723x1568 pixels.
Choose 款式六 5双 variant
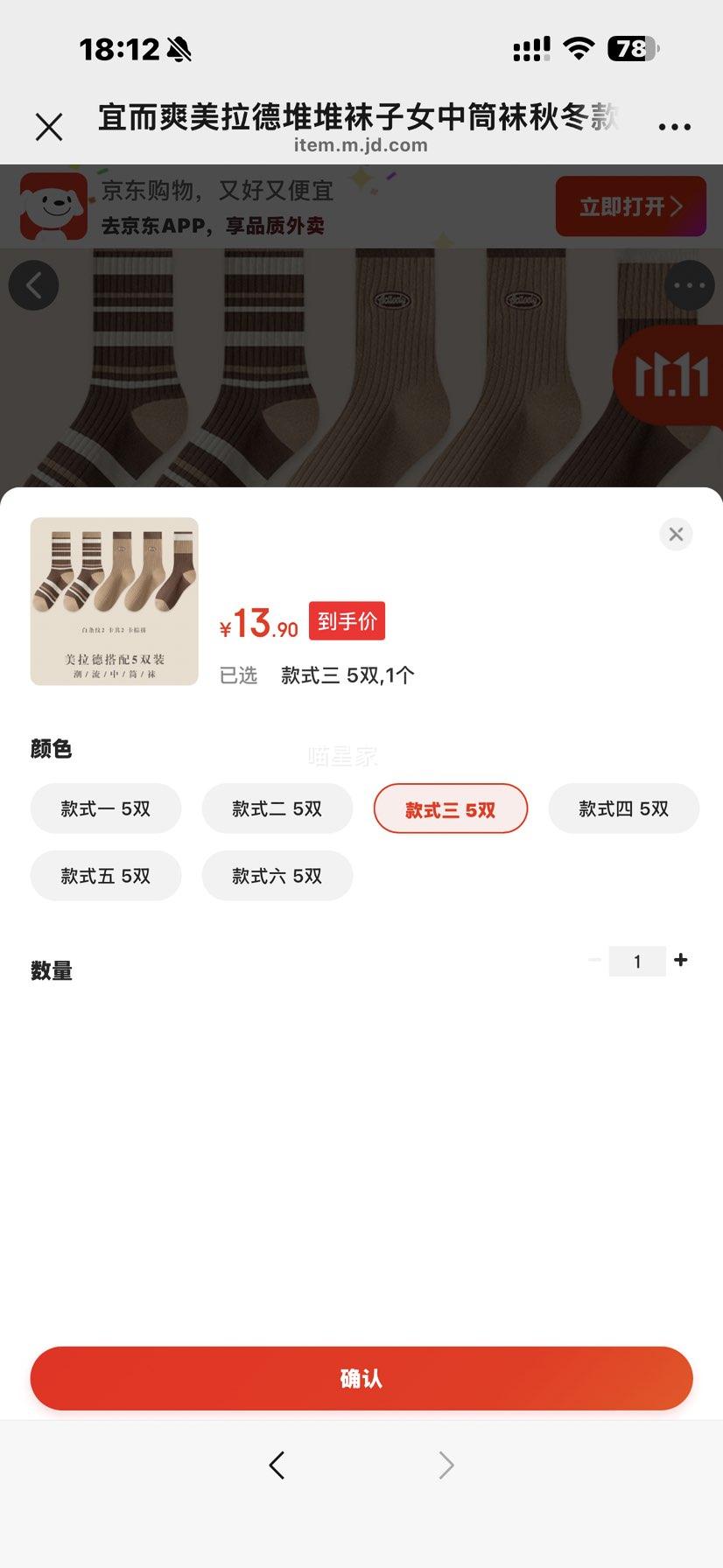(277, 876)
